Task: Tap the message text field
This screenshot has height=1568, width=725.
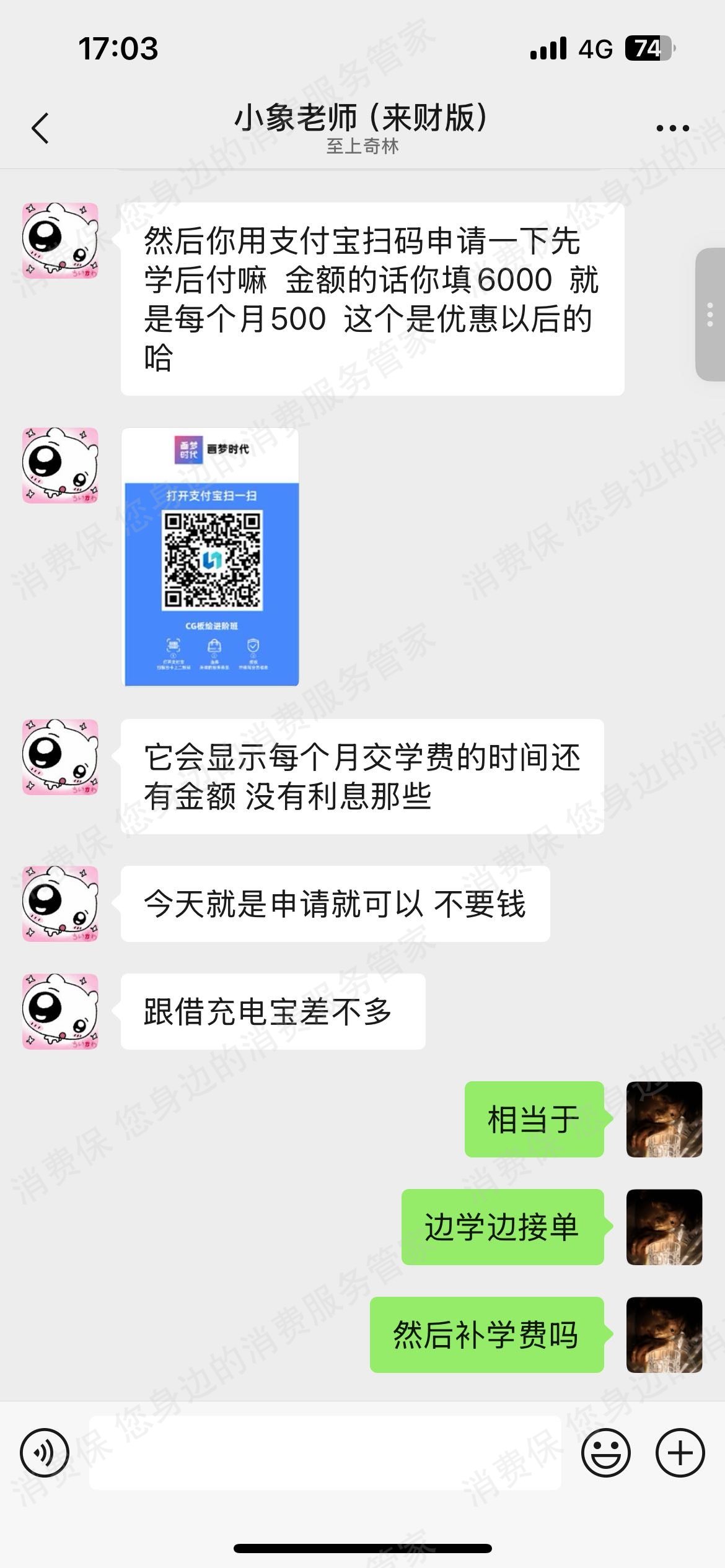Action: (325, 1453)
